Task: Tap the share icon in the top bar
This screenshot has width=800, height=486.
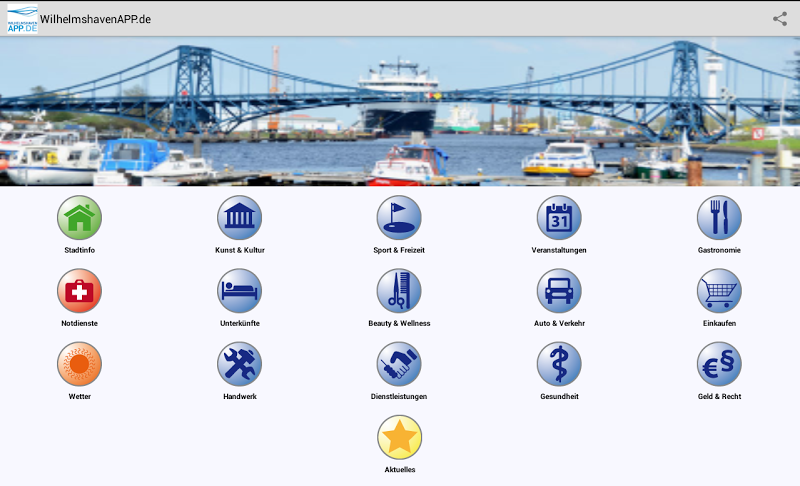Action: tap(780, 18)
